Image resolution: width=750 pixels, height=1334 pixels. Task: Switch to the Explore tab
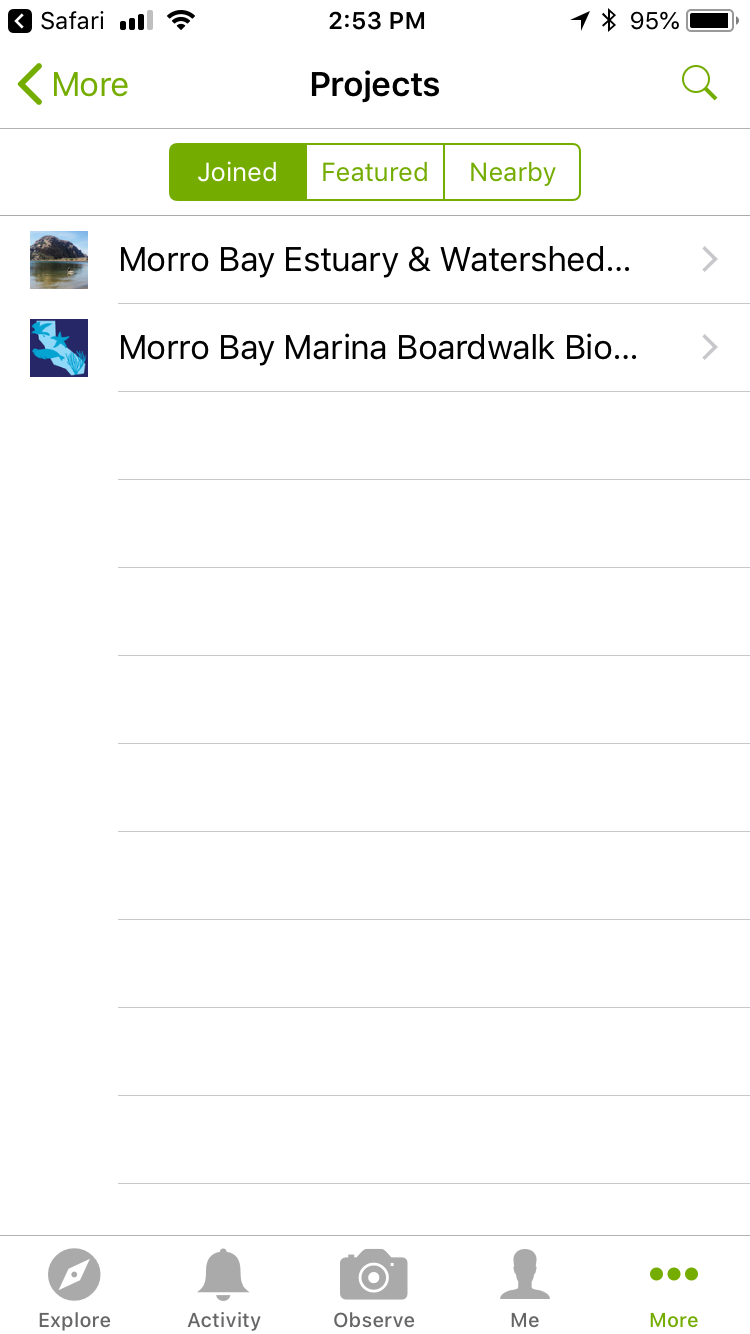point(75,1288)
